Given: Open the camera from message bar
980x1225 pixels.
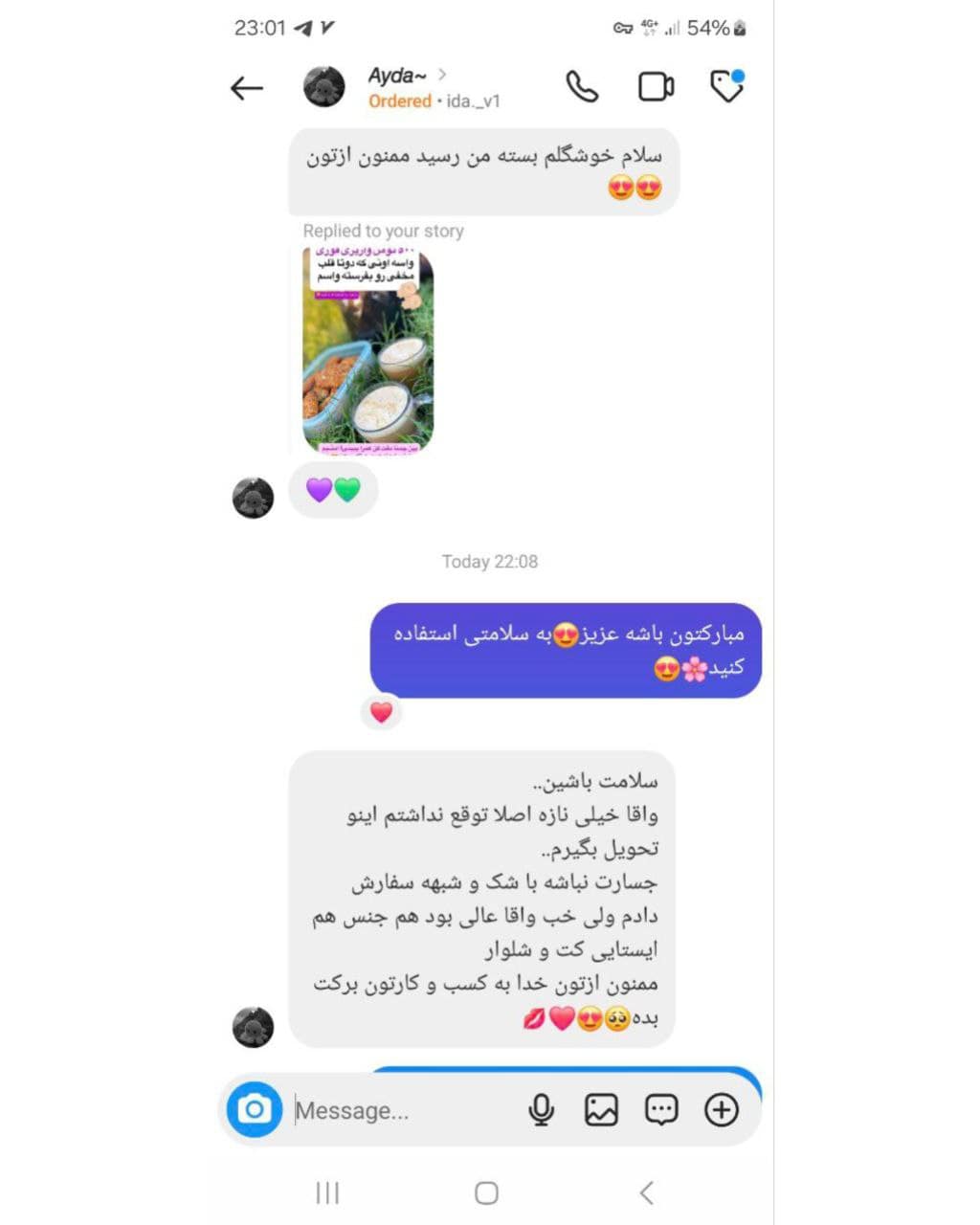Looking at the screenshot, I should [255, 1110].
